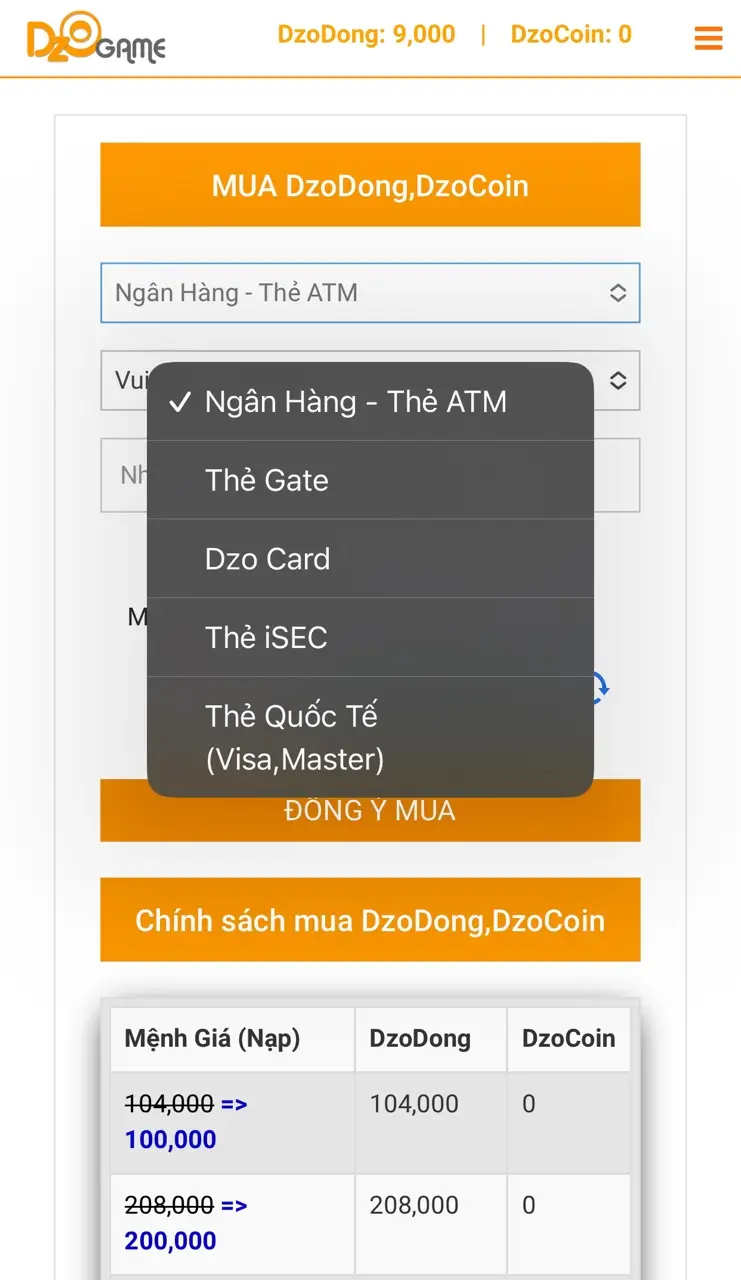Select Thẻ iSEC option

coord(370,637)
